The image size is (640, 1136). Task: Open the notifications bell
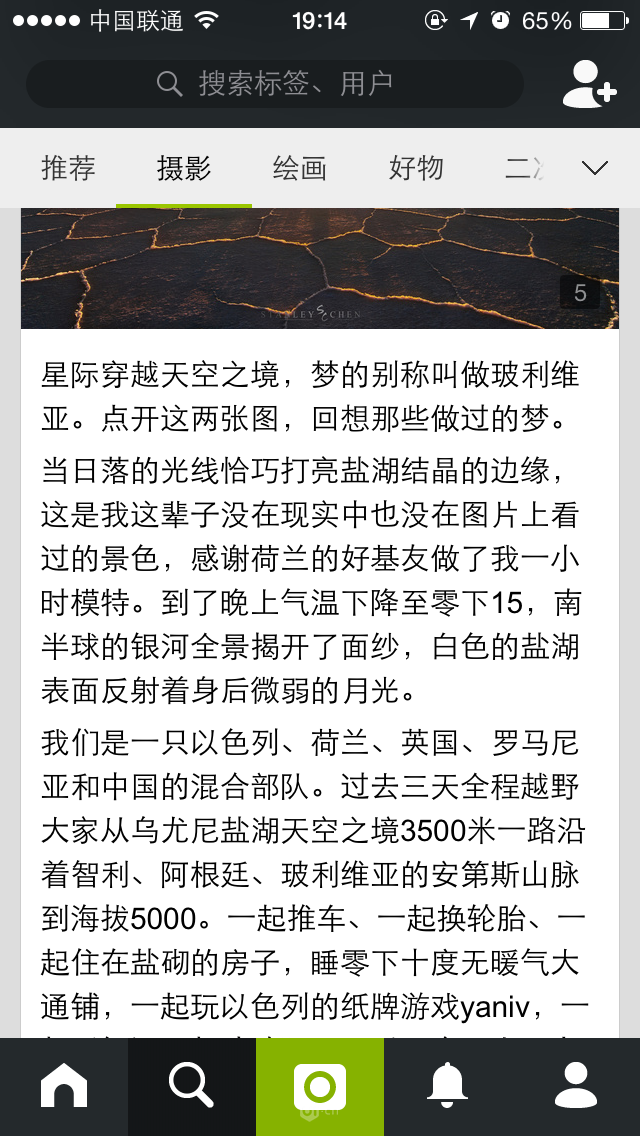click(448, 1086)
